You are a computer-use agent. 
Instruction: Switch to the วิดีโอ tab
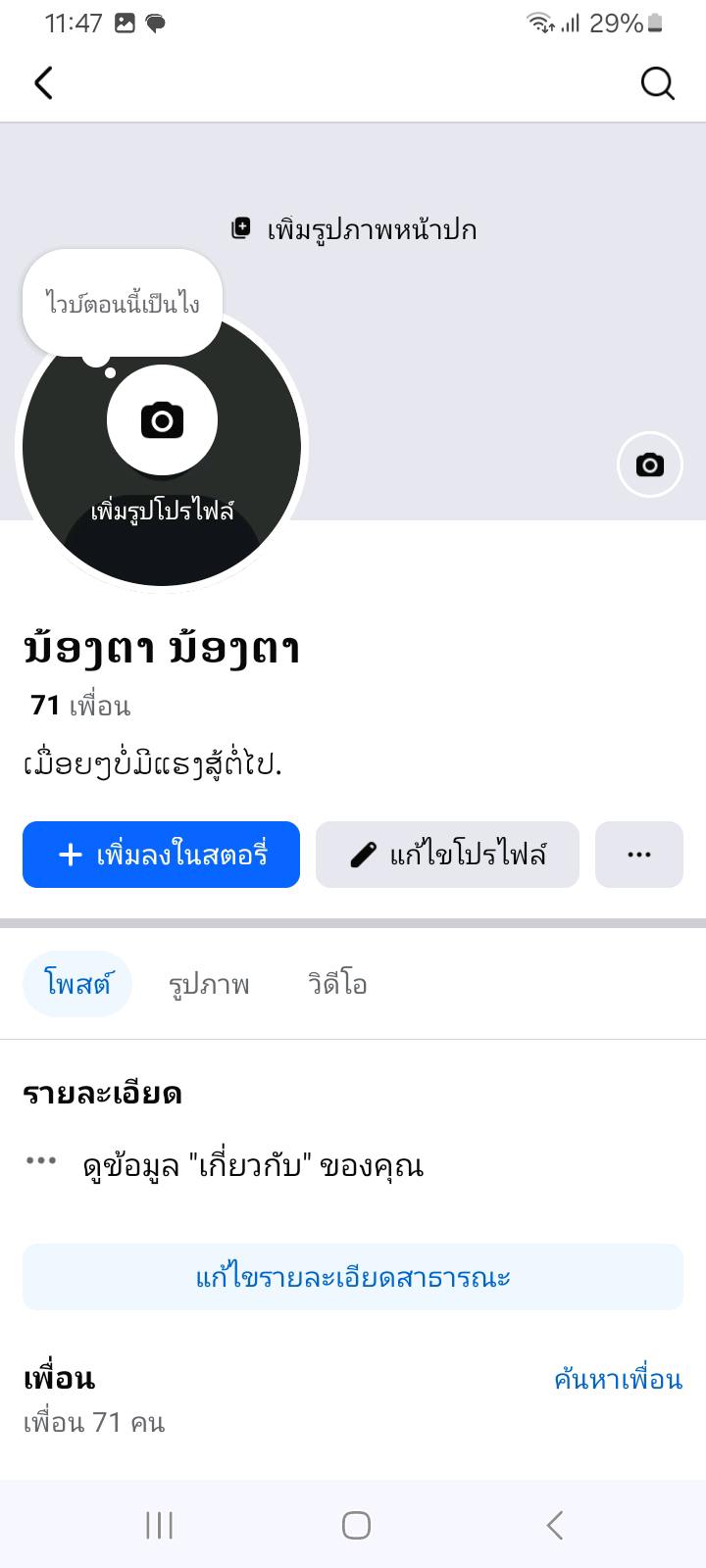tap(337, 984)
